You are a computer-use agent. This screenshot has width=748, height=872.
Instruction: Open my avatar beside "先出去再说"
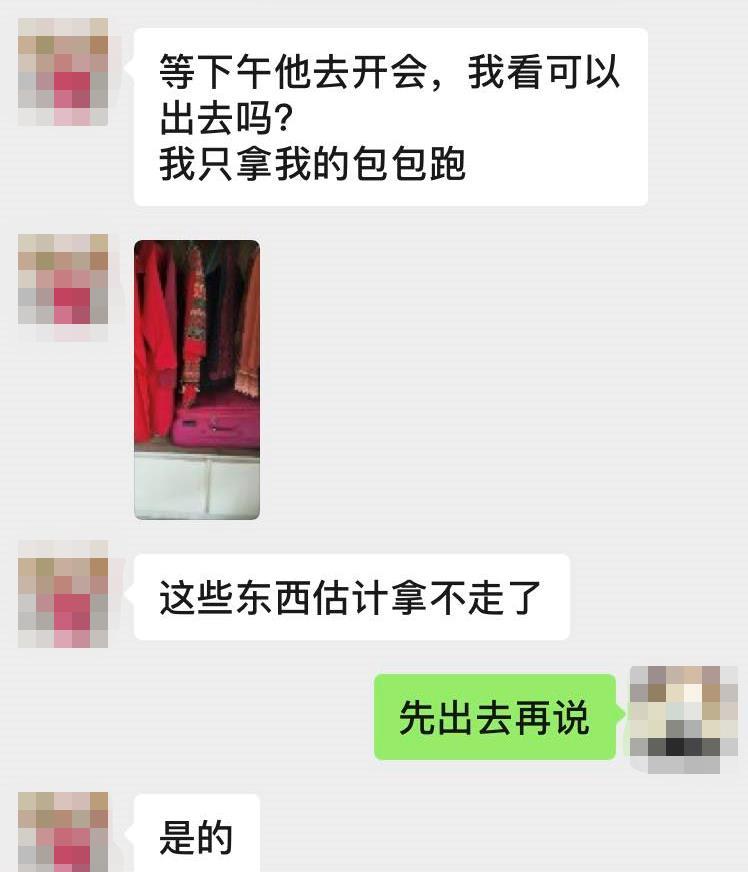(x=683, y=717)
